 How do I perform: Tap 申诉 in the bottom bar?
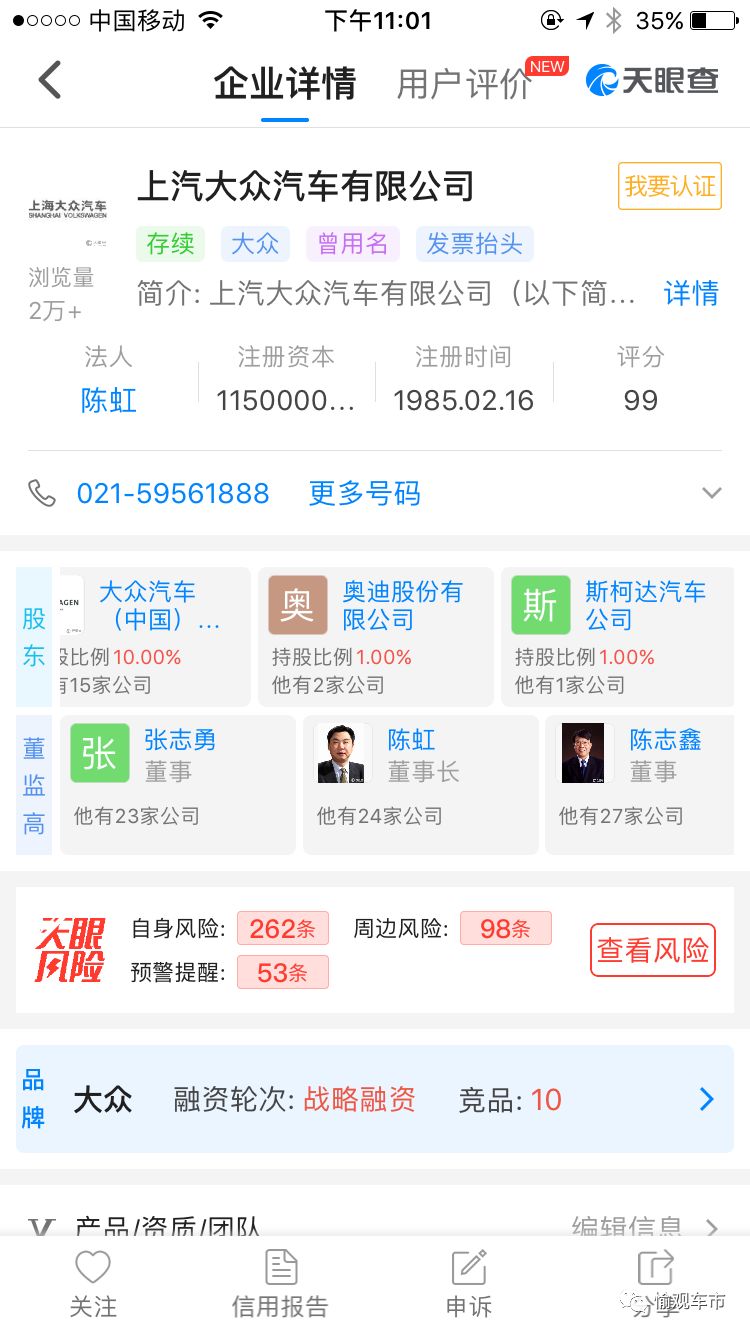click(x=469, y=1284)
